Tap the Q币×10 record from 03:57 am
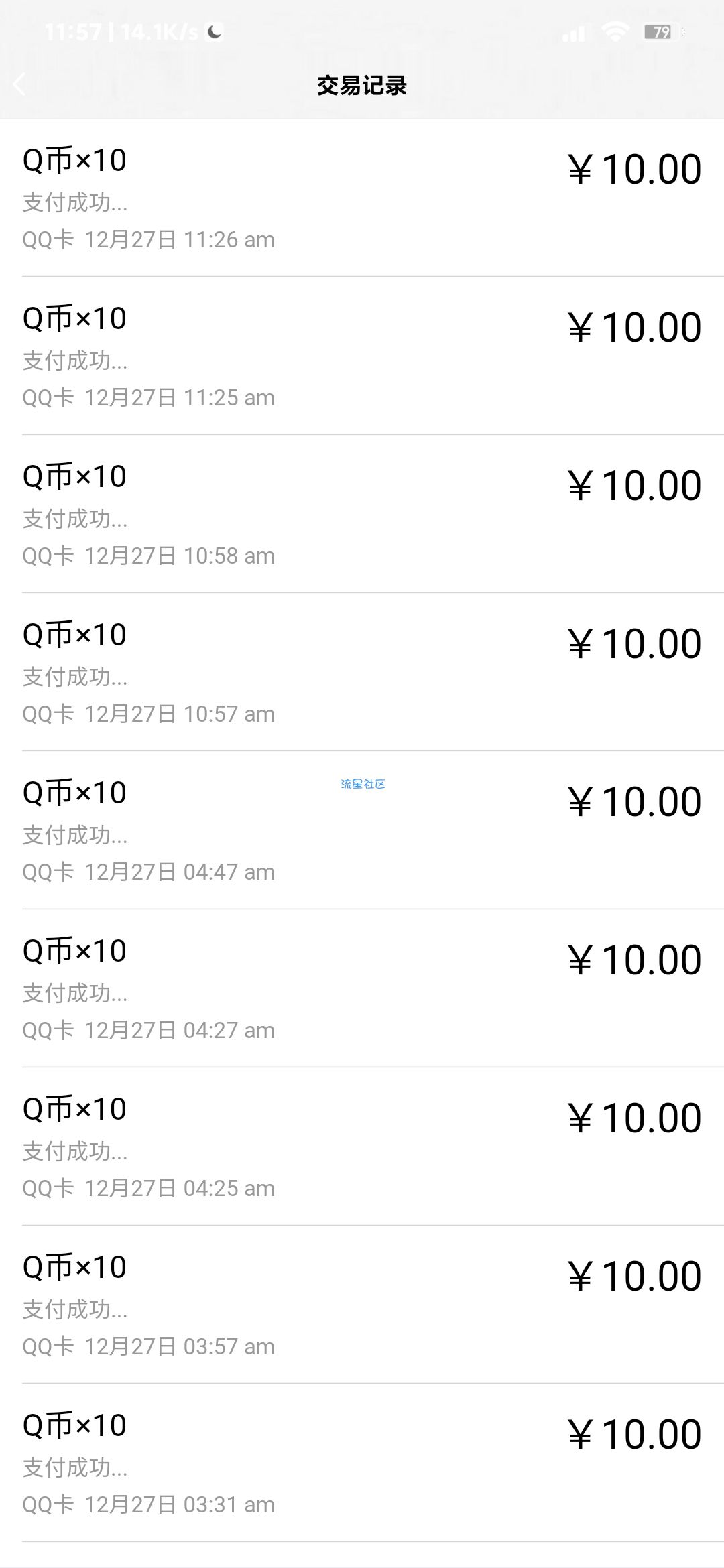724x1568 pixels. point(362,1305)
